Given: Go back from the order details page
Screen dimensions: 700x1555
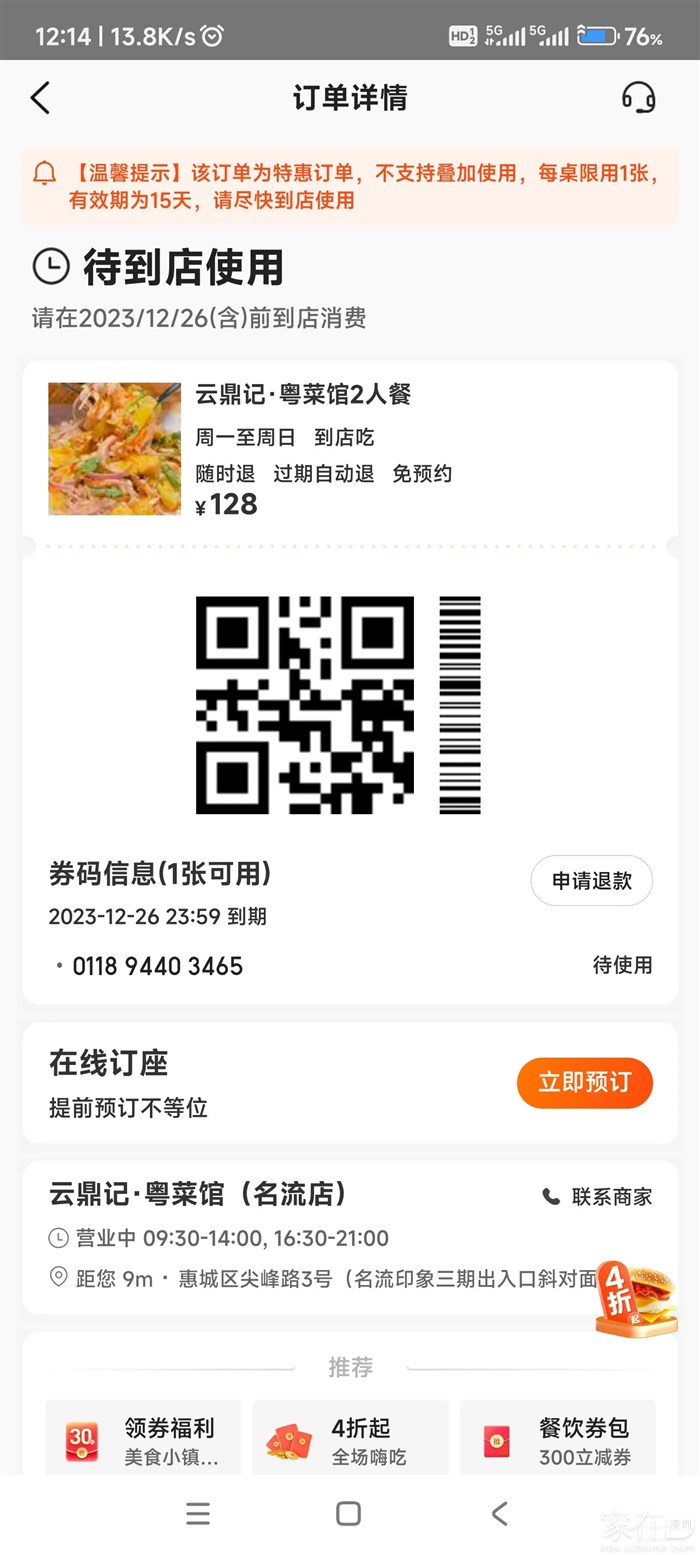Looking at the screenshot, I should pyautogui.click(x=40, y=98).
